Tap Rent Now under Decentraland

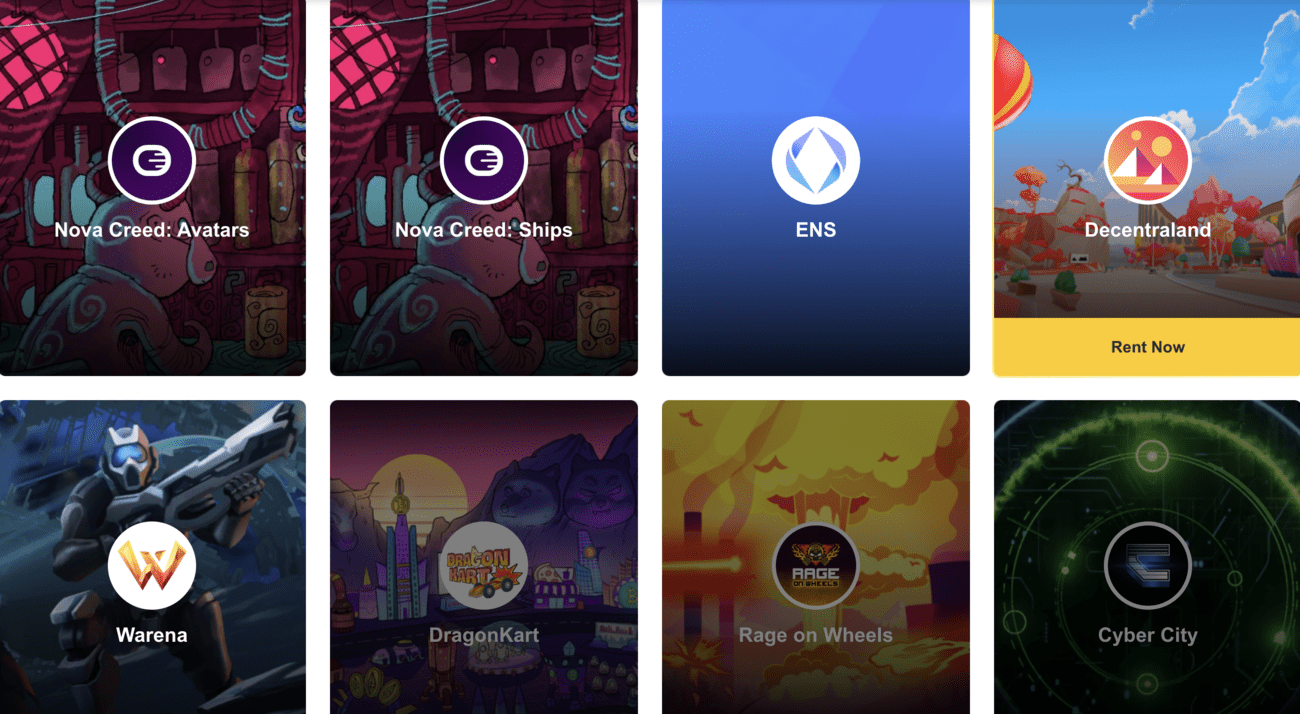point(1147,347)
